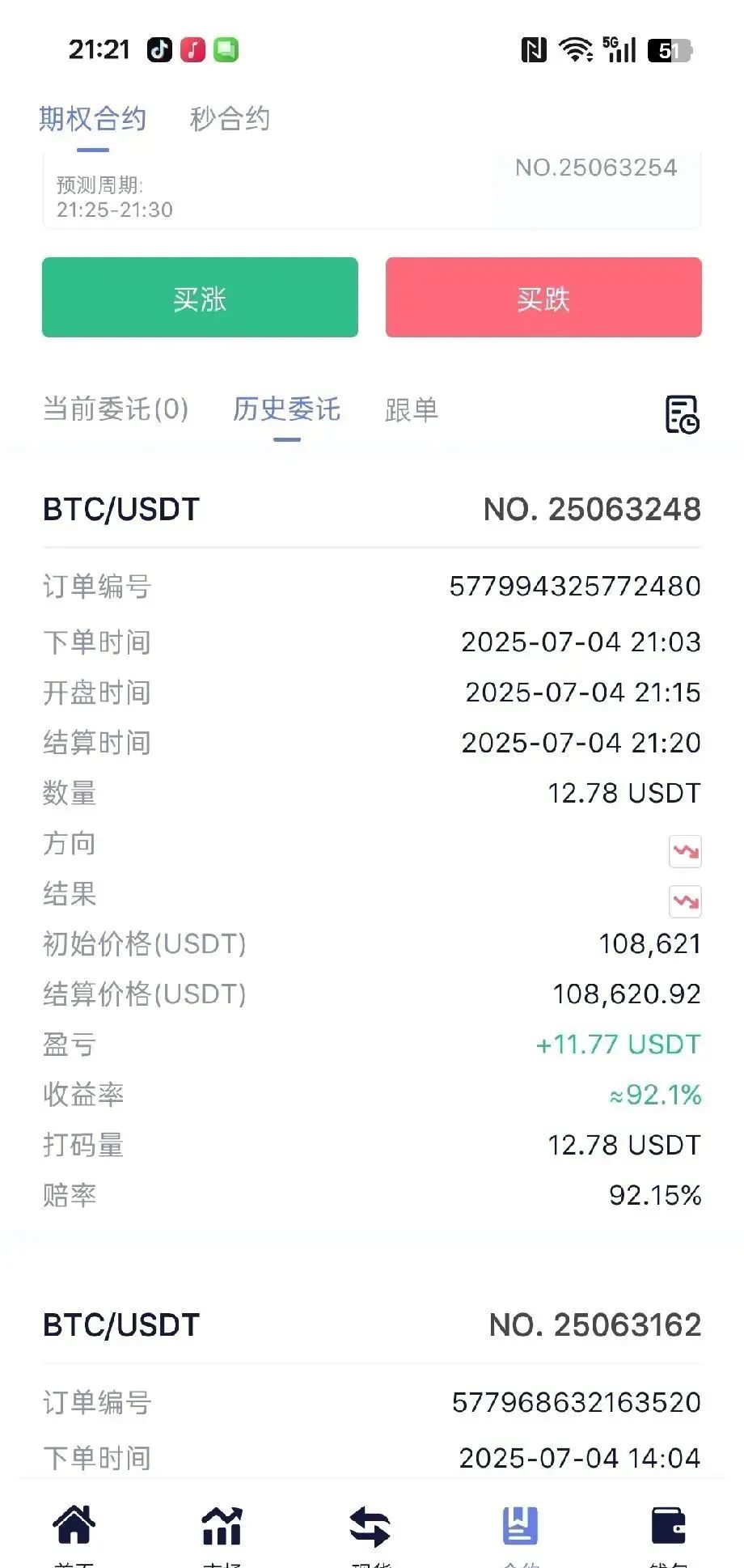This screenshot has height=1568, width=744.
Task: Select the 当前委托(0) tab
Action: [116, 411]
